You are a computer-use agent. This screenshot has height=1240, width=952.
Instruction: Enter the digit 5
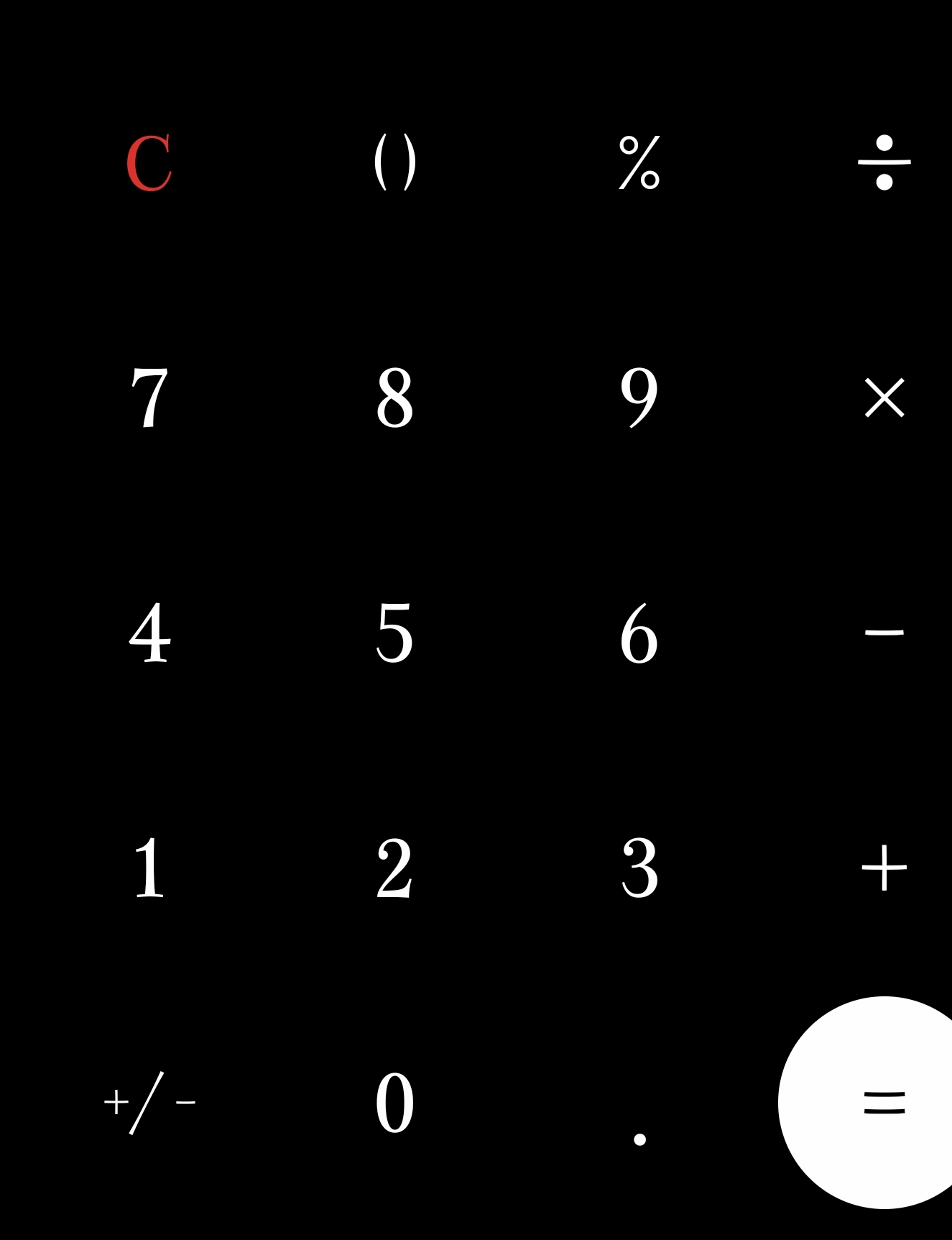tap(394, 633)
